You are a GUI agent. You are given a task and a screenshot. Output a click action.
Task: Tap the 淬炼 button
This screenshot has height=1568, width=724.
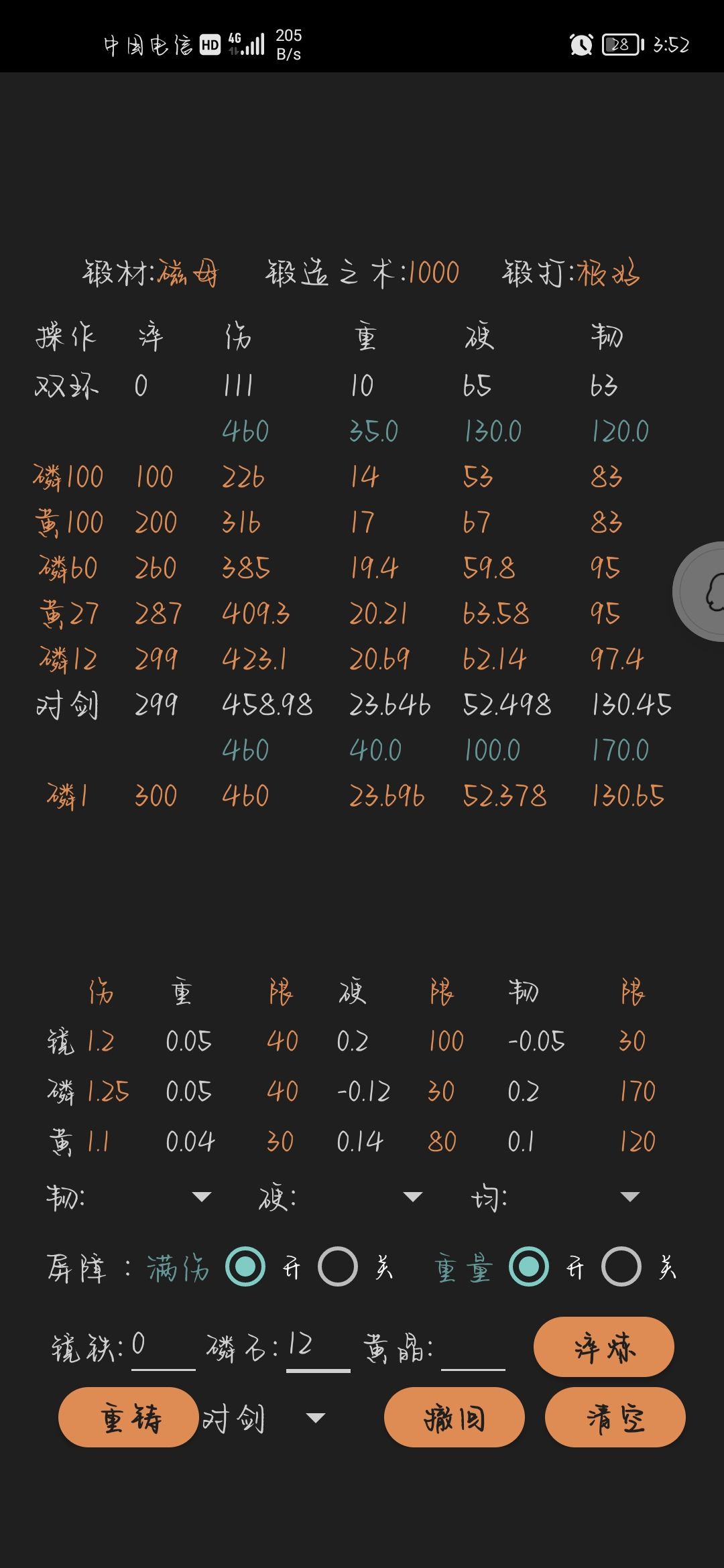[x=603, y=1347]
